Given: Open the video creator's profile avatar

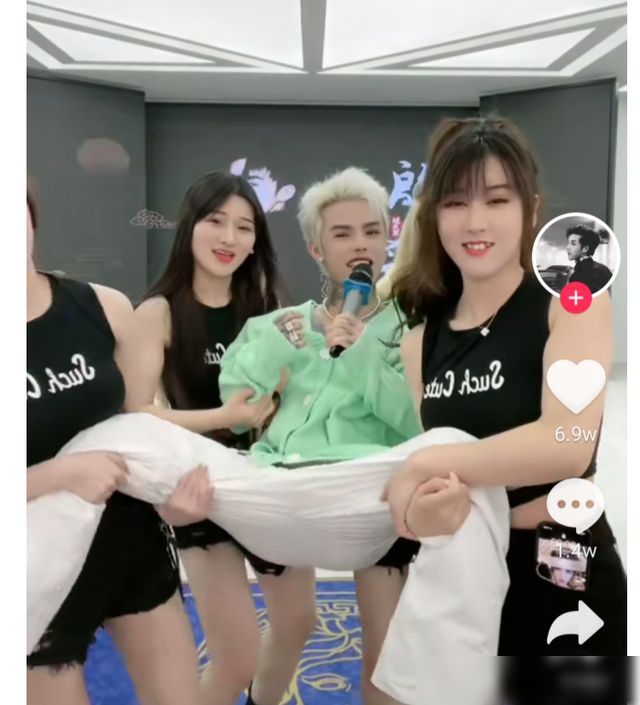Looking at the screenshot, I should click(575, 255).
